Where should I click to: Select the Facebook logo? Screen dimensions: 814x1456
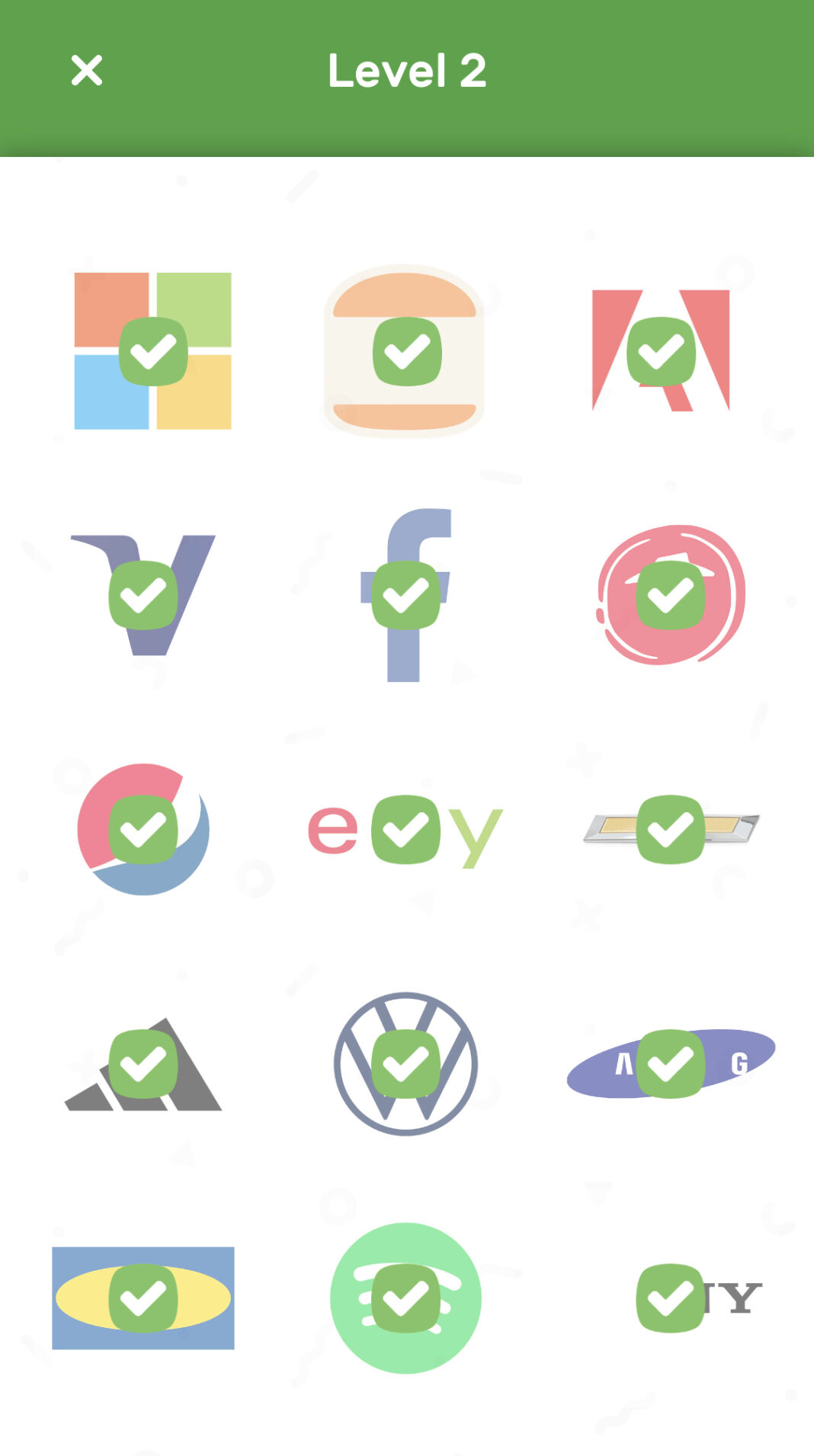[407, 595]
